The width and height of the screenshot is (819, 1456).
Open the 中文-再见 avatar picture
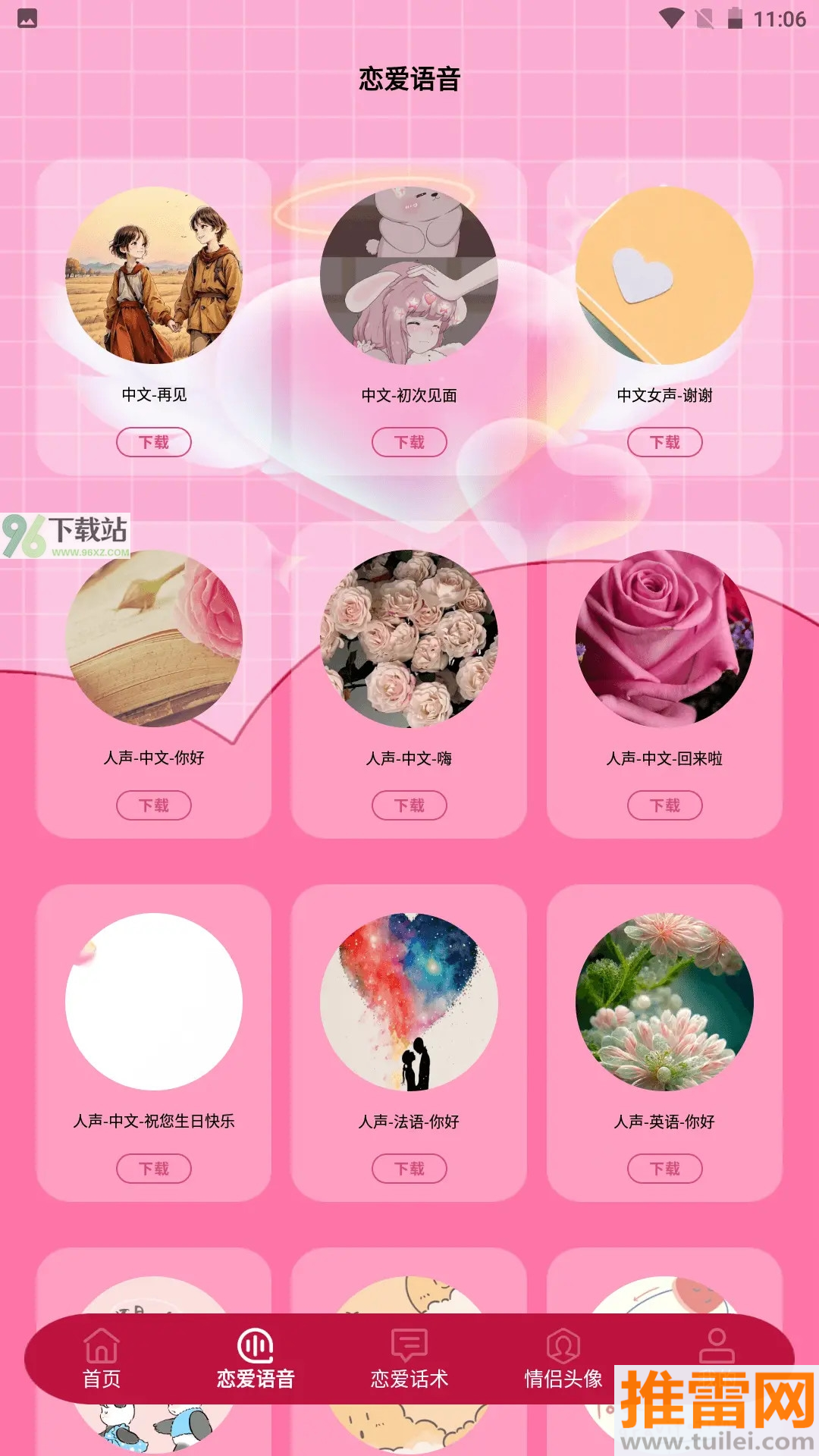pyautogui.click(x=153, y=275)
